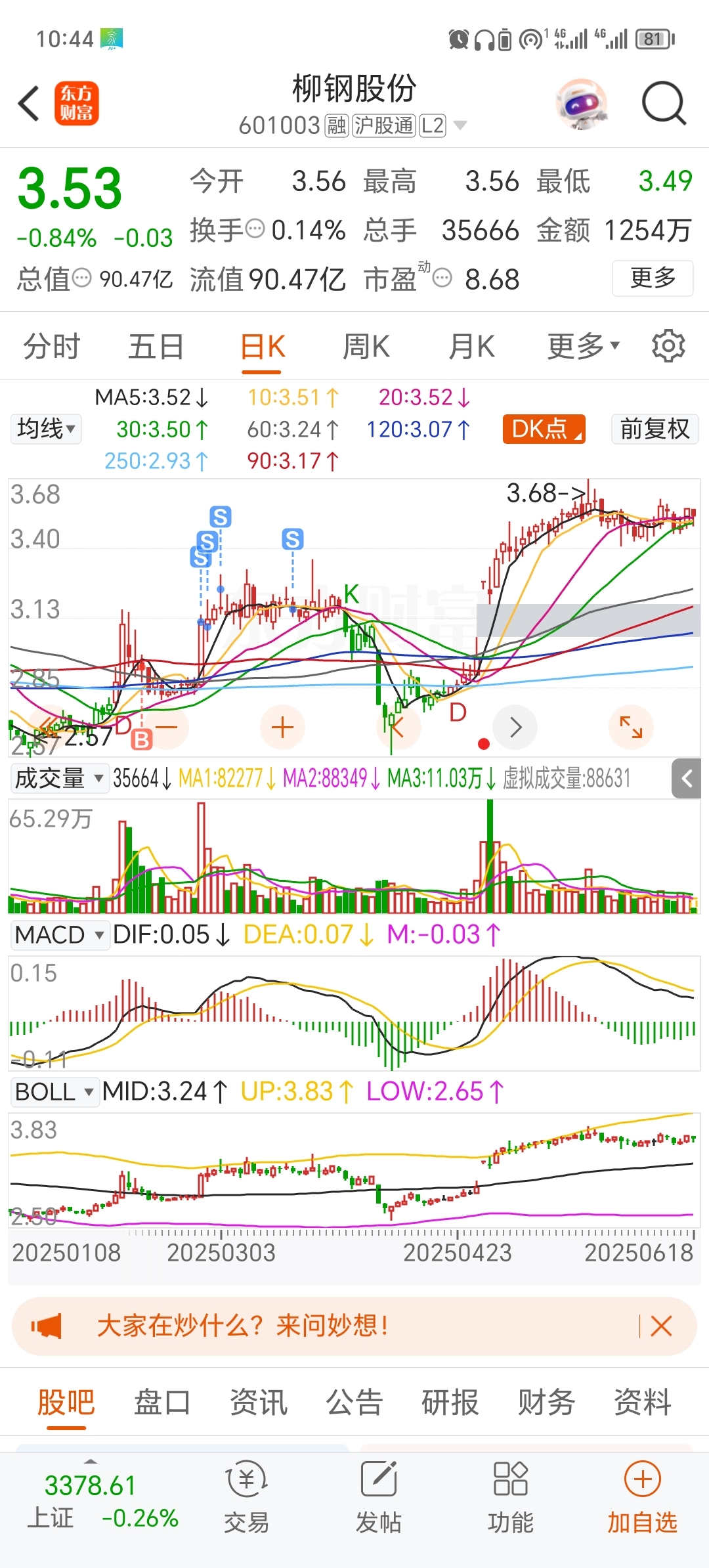Switch to the 五日 chart tab
The height and width of the screenshot is (1568, 709).
[156, 346]
